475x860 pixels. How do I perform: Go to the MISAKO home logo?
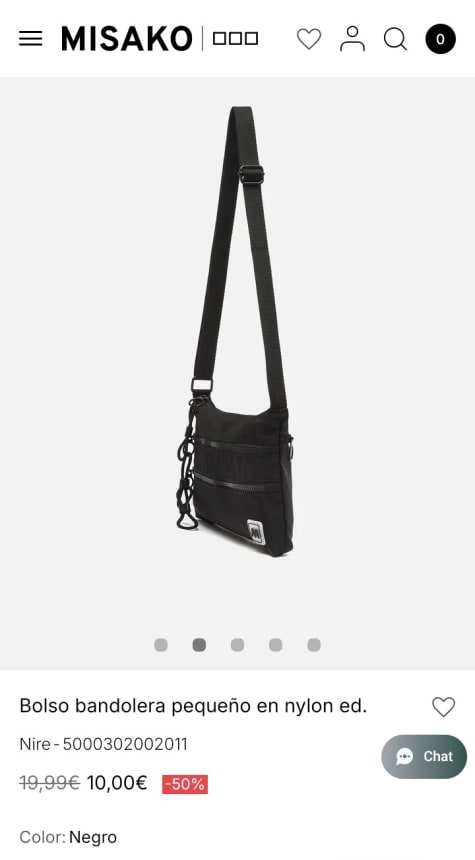pos(127,38)
